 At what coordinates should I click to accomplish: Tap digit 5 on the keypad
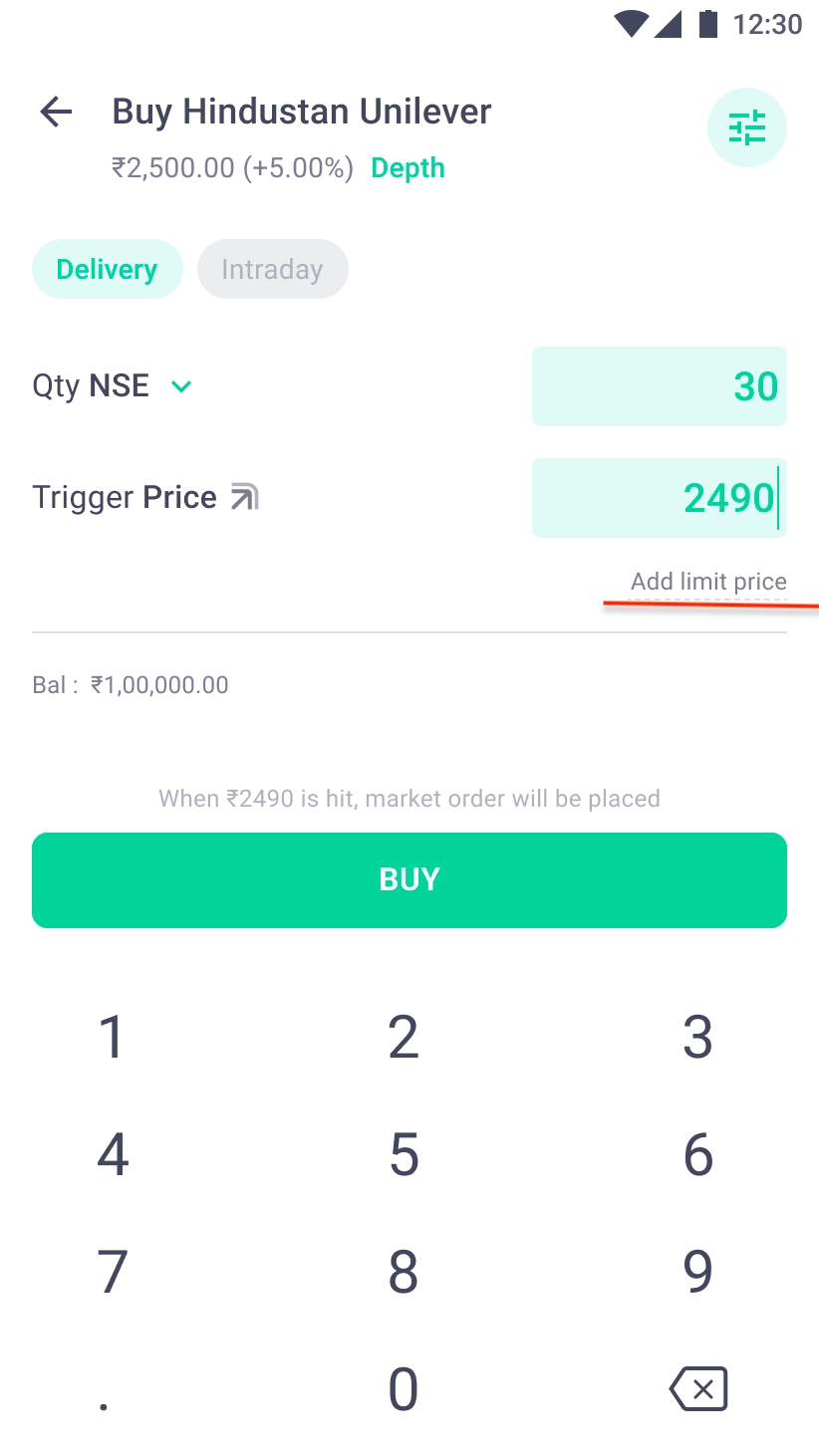pyautogui.click(x=403, y=1153)
